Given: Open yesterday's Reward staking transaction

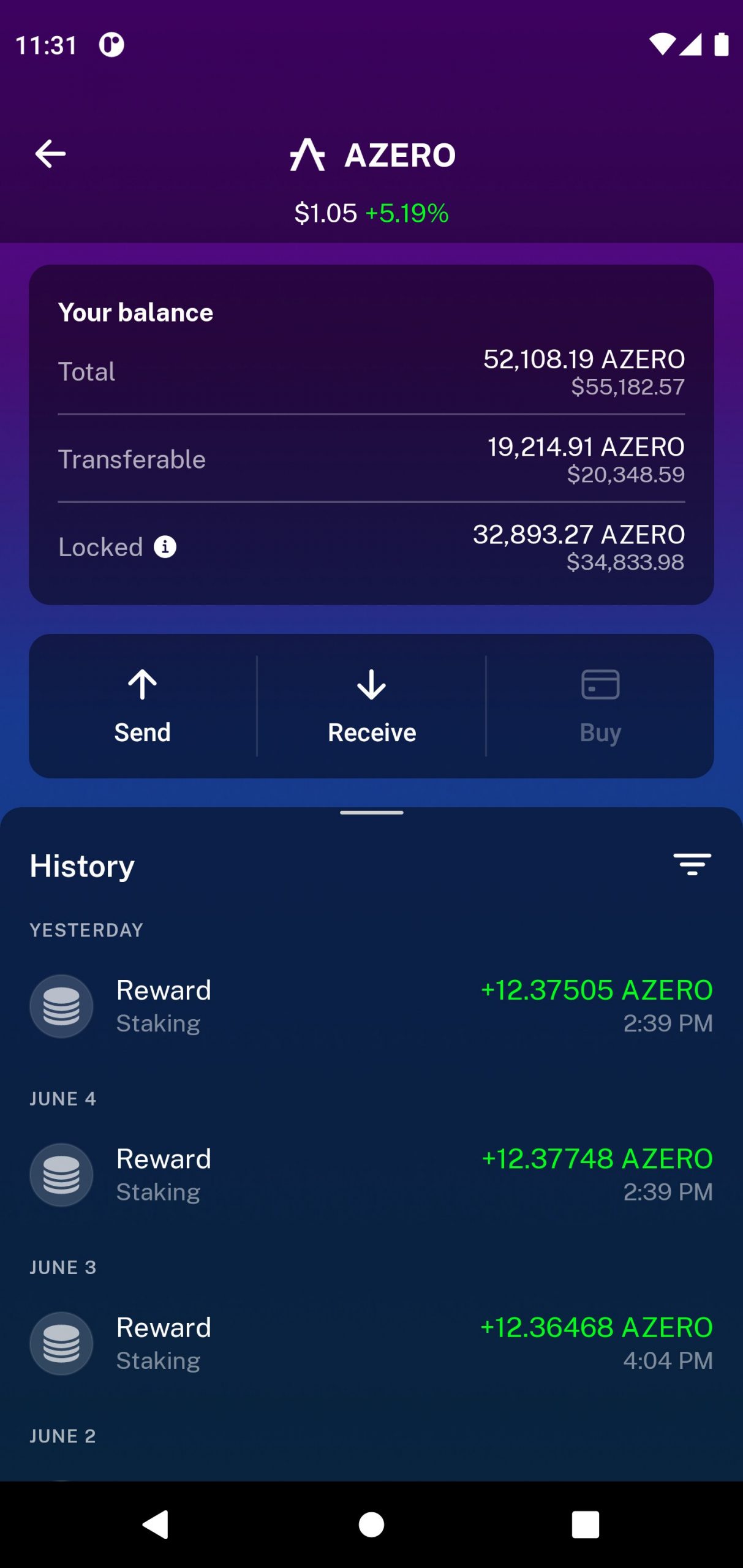Looking at the screenshot, I should coord(371,1006).
